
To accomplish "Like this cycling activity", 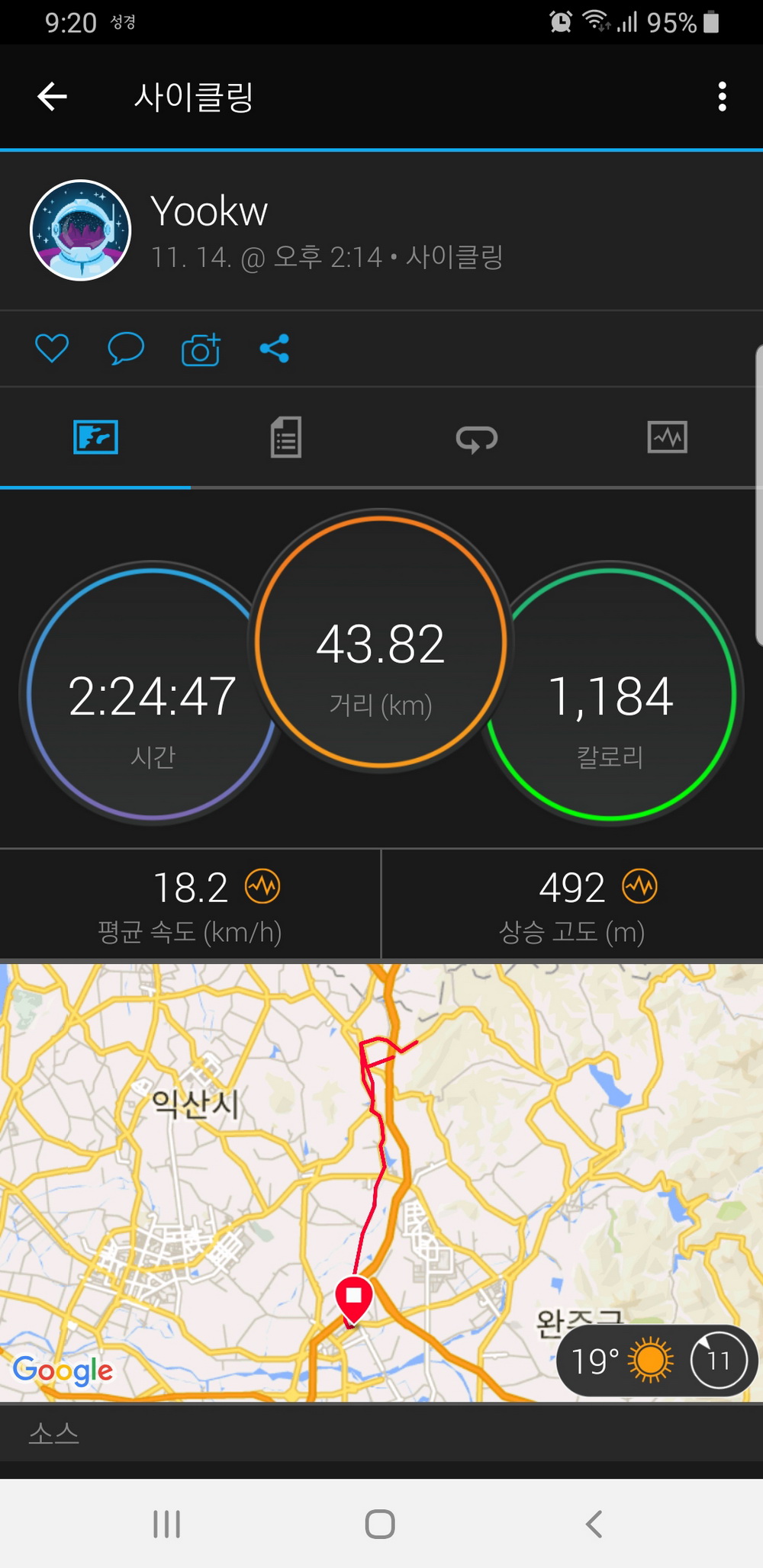I will (52, 349).
